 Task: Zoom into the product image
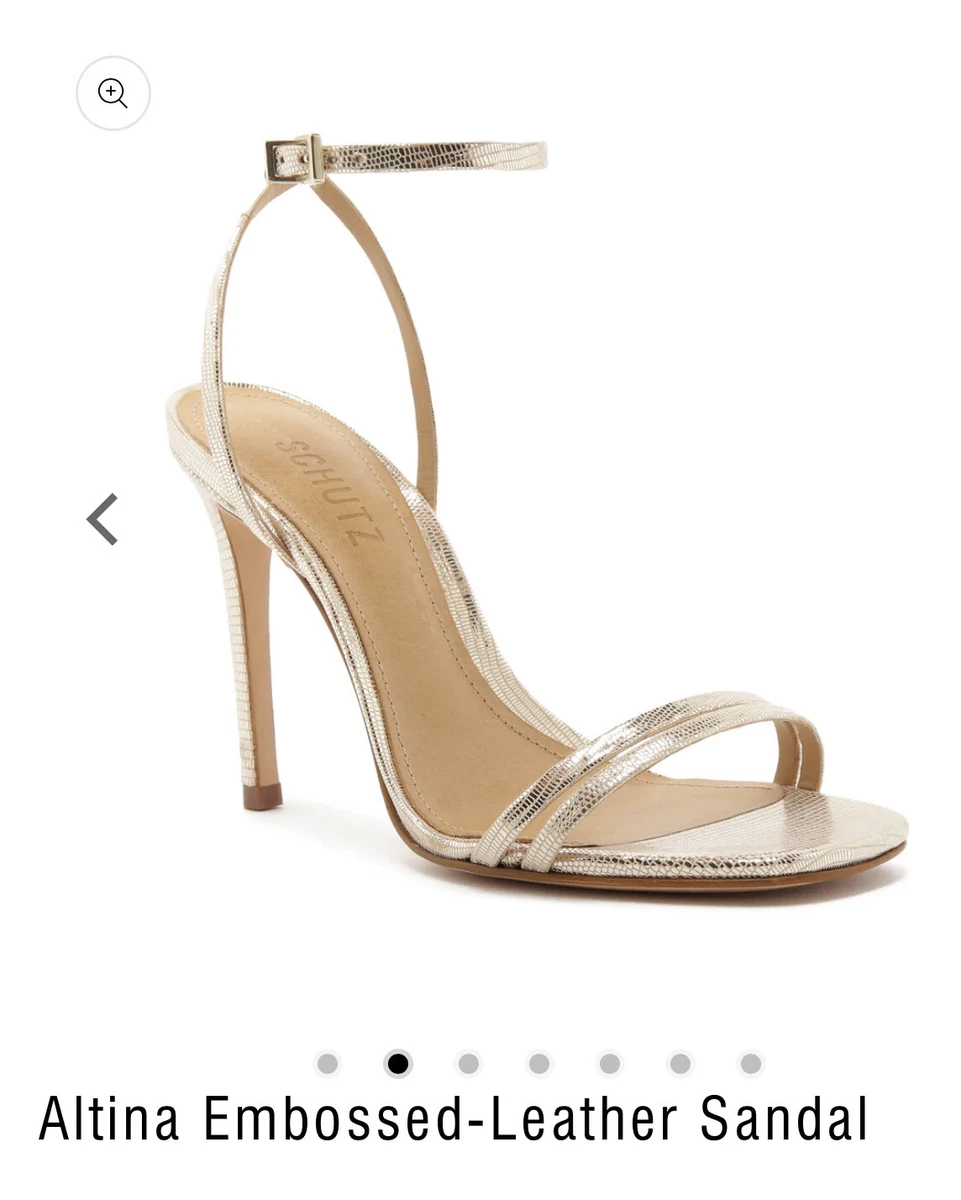point(113,94)
